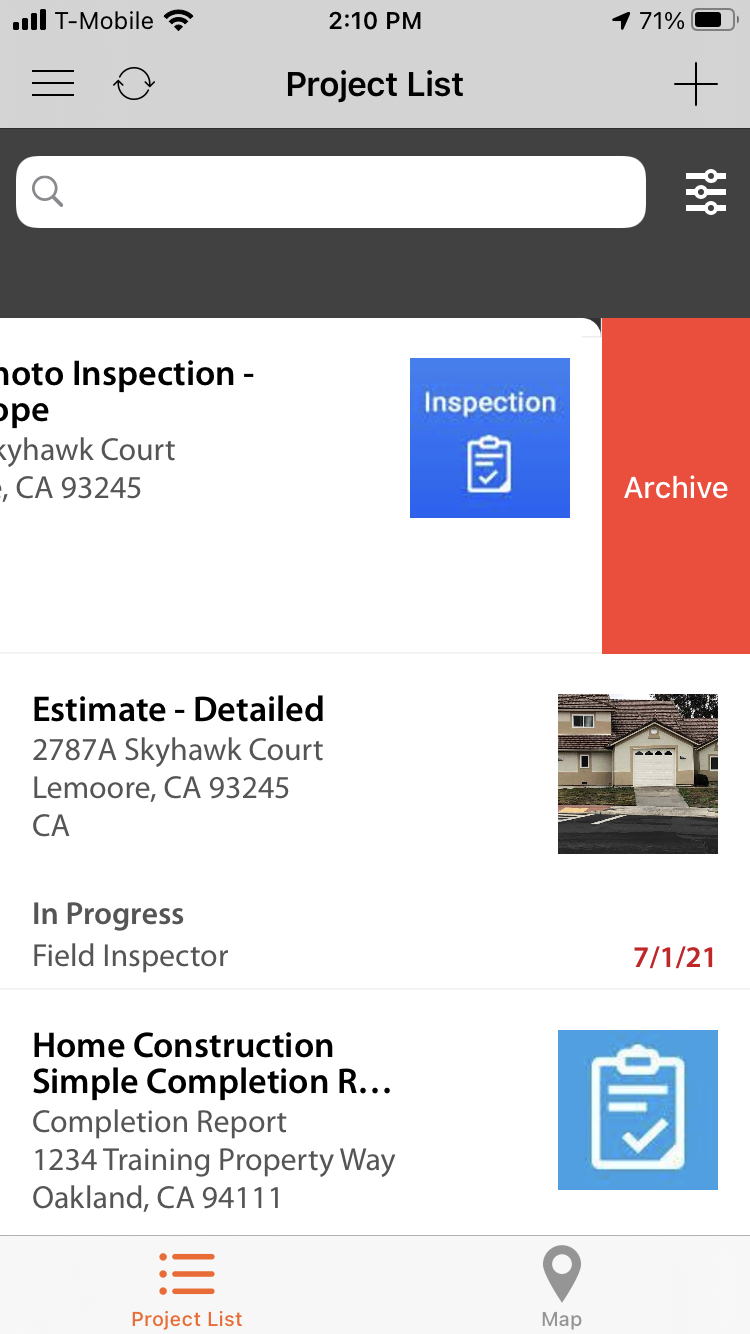Image resolution: width=750 pixels, height=1334 pixels.
Task: Open the blue Inspection template icon
Action: pyautogui.click(x=489, y=437)
